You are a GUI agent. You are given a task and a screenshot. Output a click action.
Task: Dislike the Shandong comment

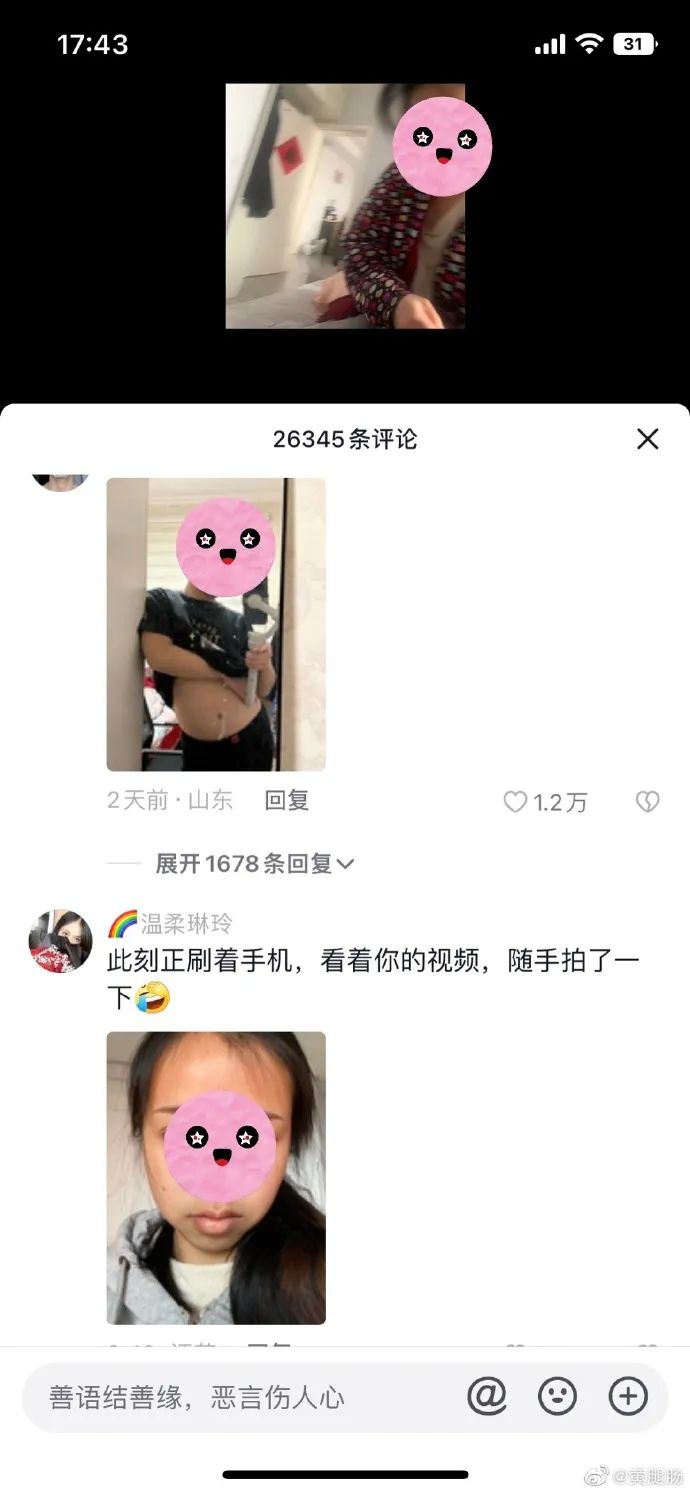pyautogui.click(x=647, y=802)
